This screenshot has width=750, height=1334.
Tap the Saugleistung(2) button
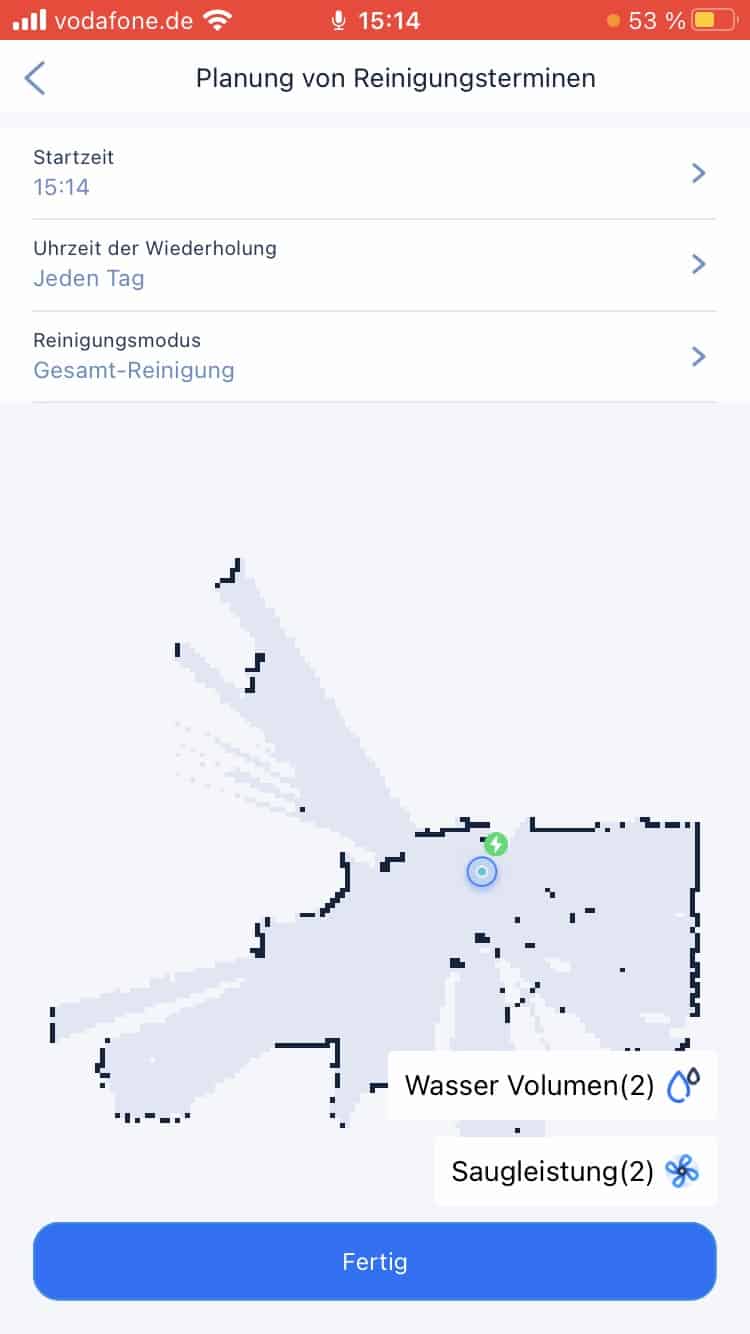coord(575,1171)
